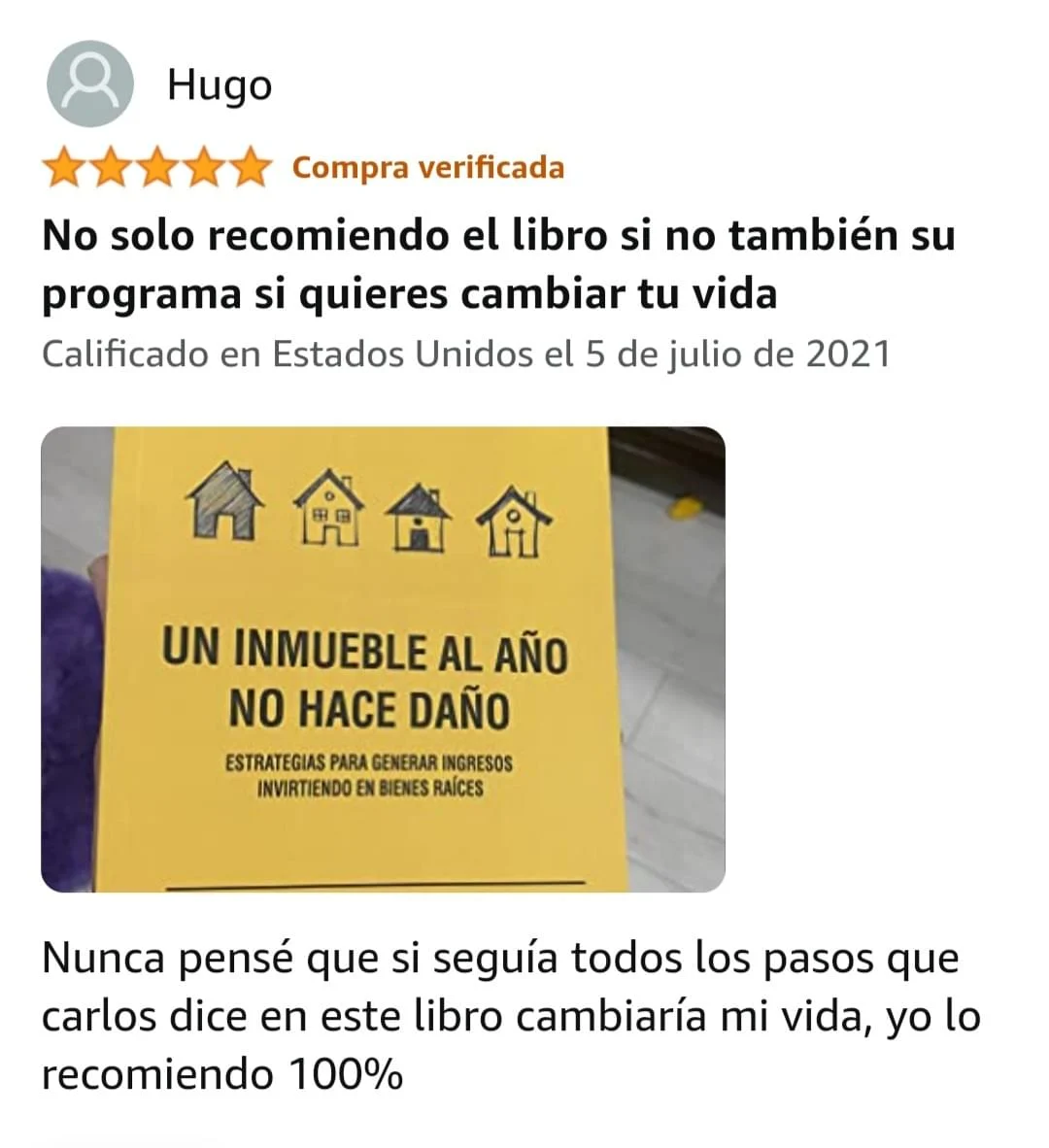1049x1148 pixels.
Task: Open the review's book photo
Action: coord(383,658)
